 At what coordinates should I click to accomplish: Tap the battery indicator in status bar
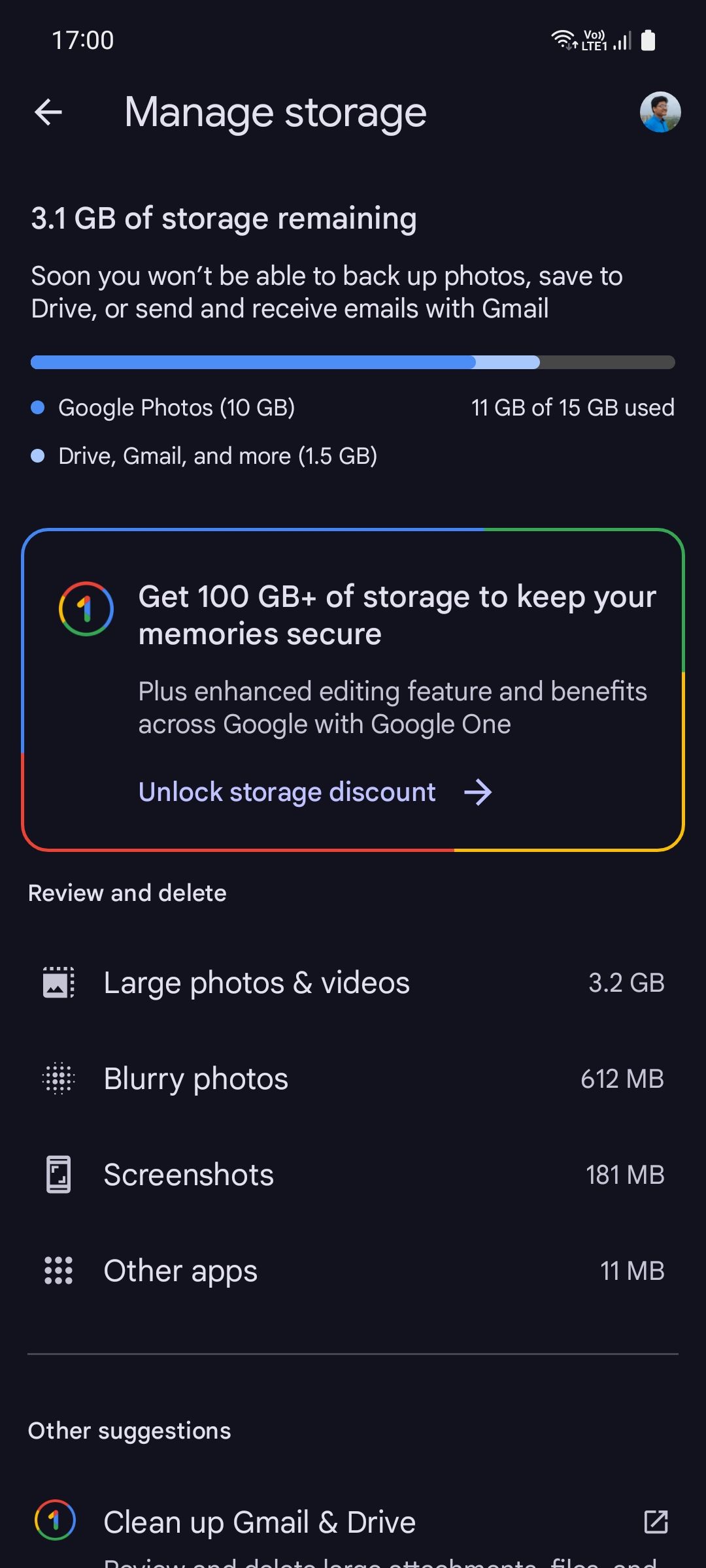[x=648, y=39]
